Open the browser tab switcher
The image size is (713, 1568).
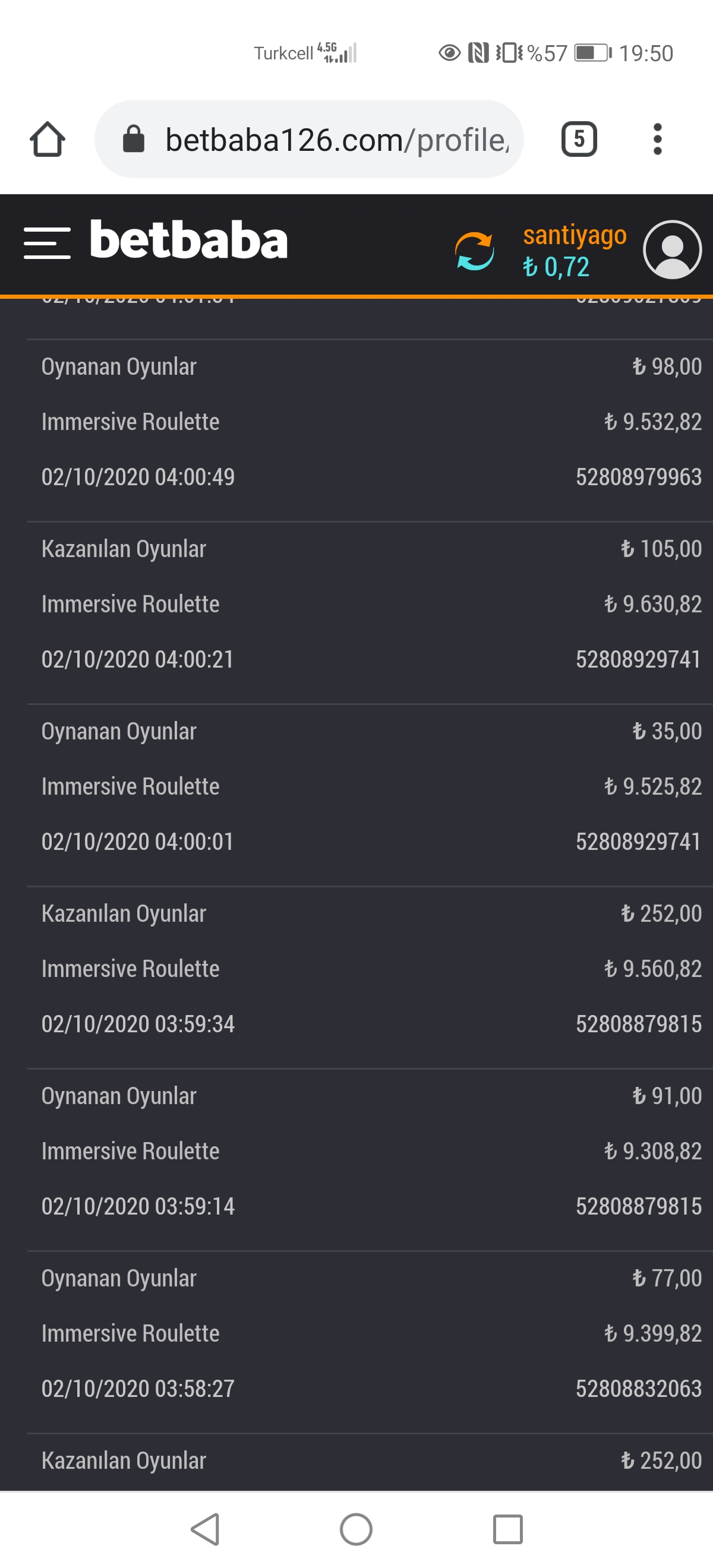(579, 140)
